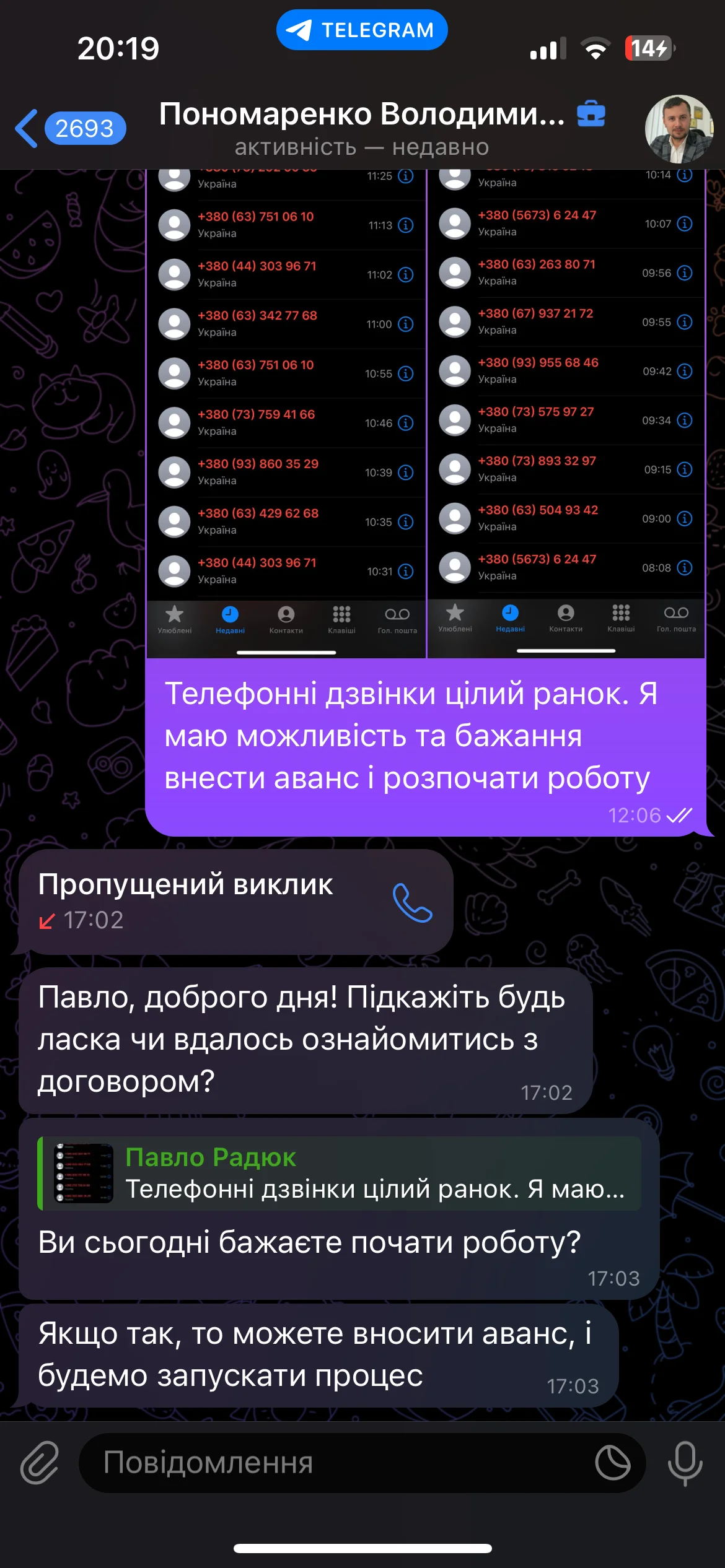Open contact info from the chat title
The image size is (725, 1568).
(x=361, y=128)
